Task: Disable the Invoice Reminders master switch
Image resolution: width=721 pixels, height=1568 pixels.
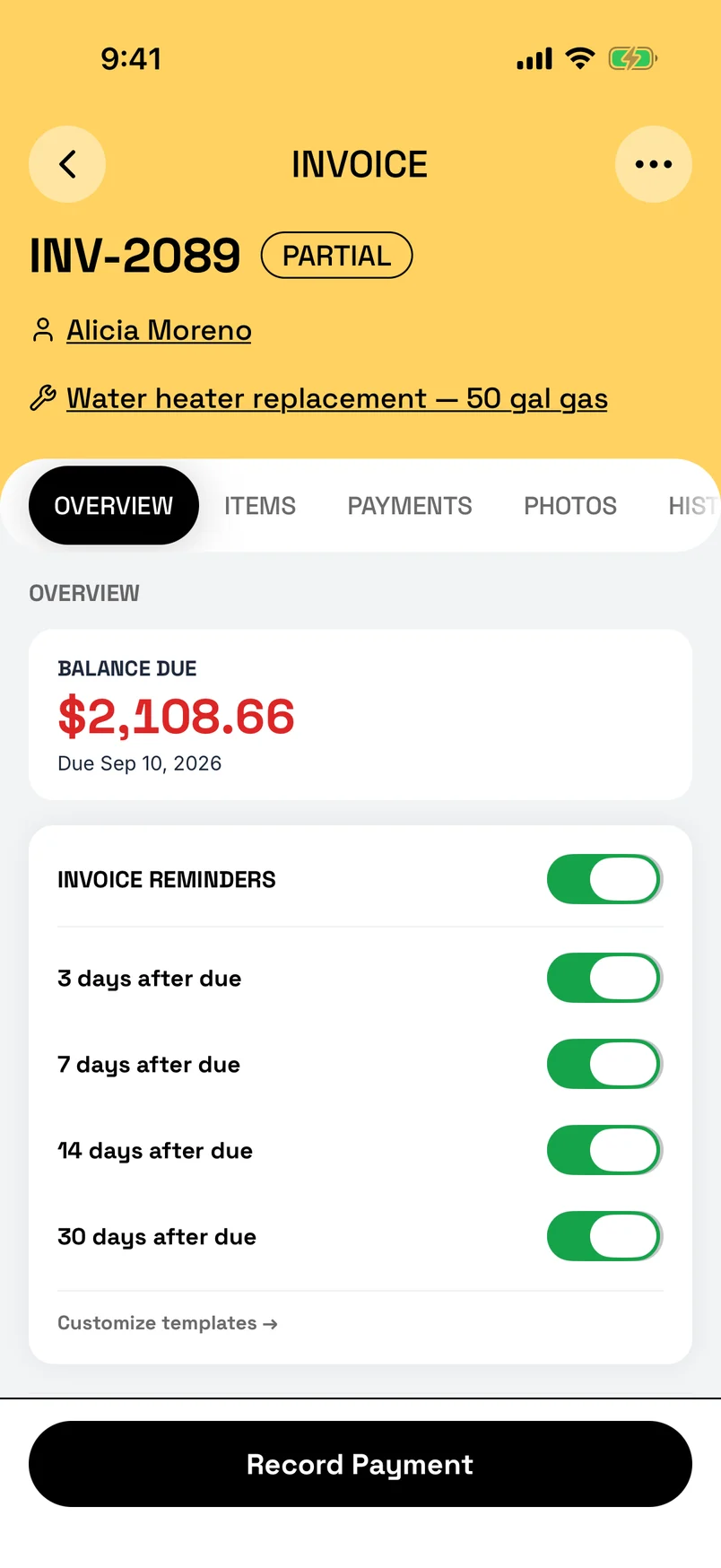Action: point(604,879)
